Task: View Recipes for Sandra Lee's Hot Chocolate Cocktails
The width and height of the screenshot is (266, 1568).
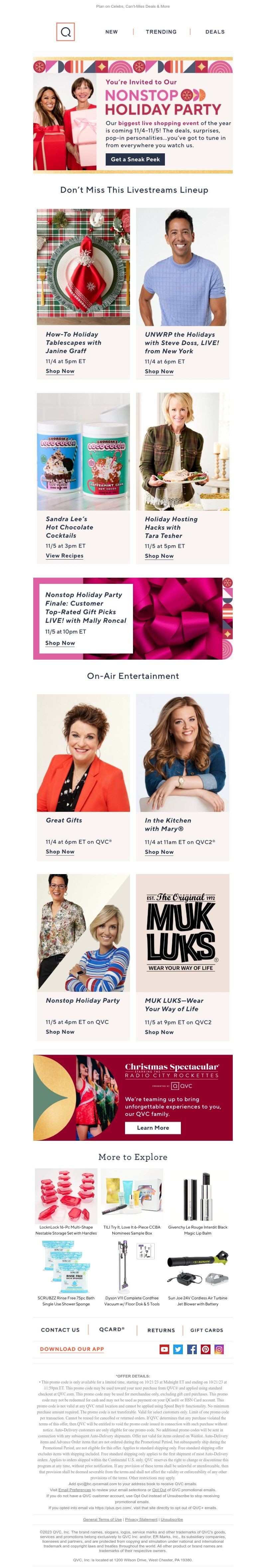Action: 65,556
